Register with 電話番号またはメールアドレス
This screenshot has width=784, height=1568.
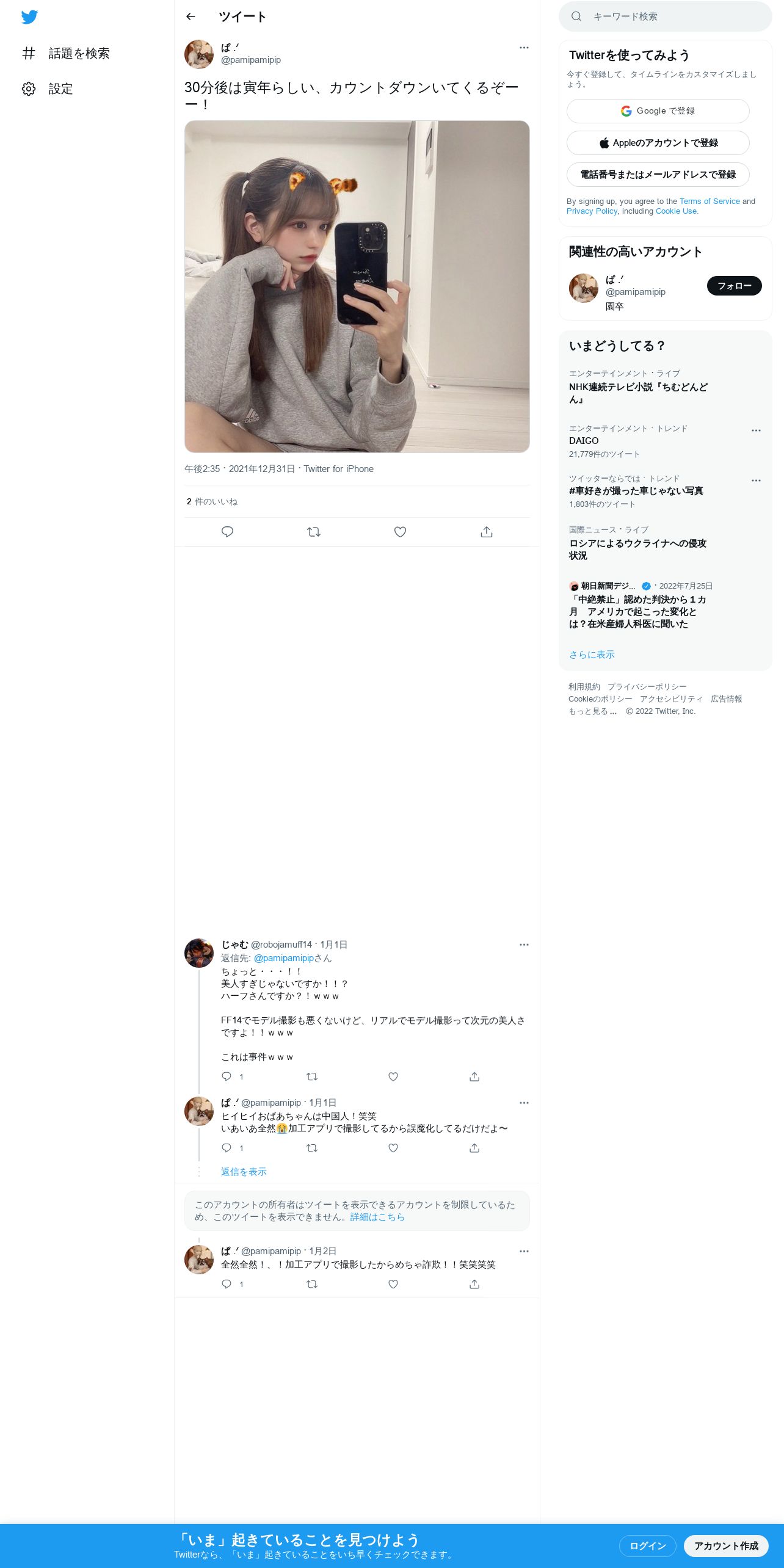point(658,175)
